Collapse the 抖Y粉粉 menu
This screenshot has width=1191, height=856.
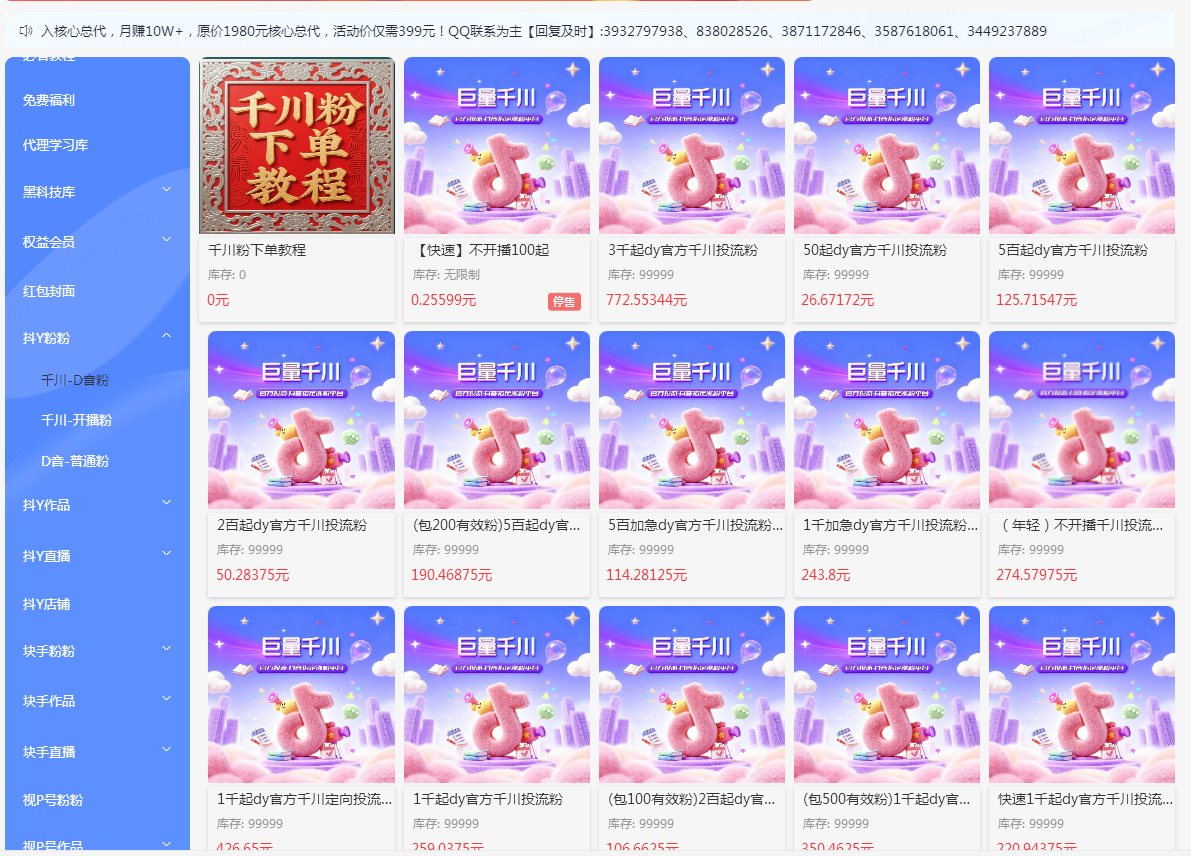(96, 337)
